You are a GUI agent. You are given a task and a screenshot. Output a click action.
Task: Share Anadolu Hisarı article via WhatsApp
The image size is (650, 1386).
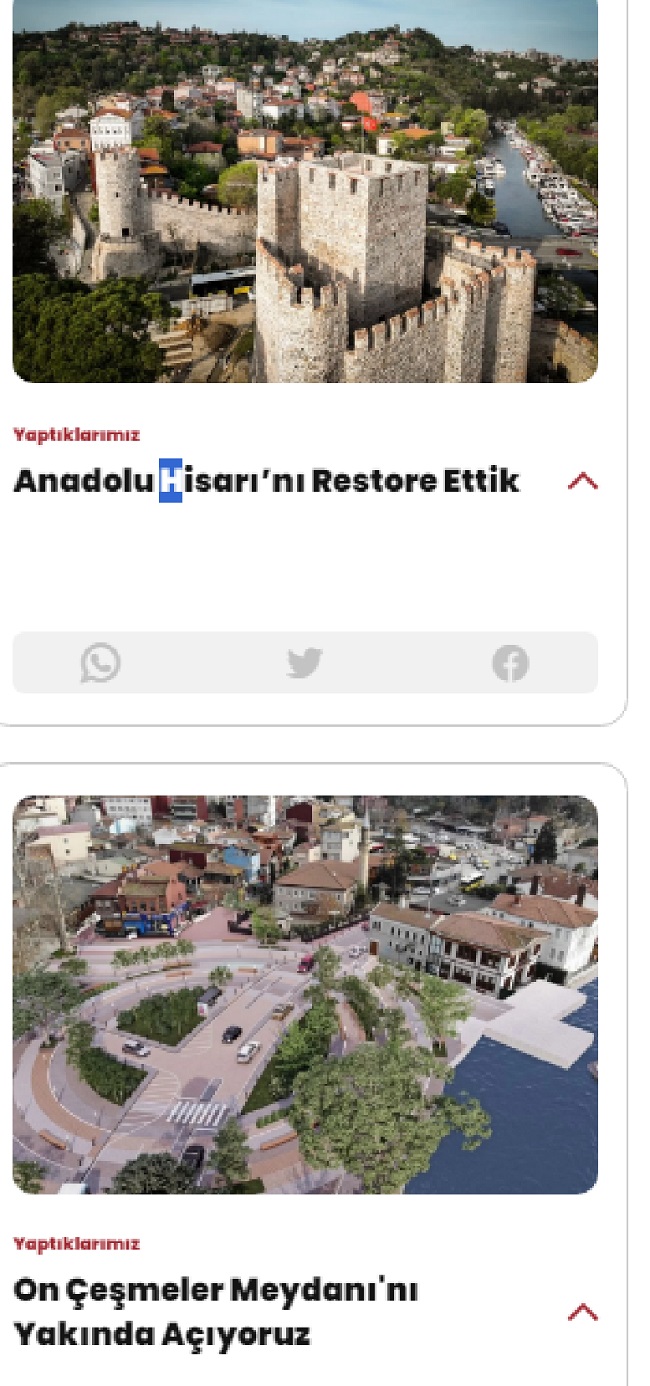tap(100, 663)
